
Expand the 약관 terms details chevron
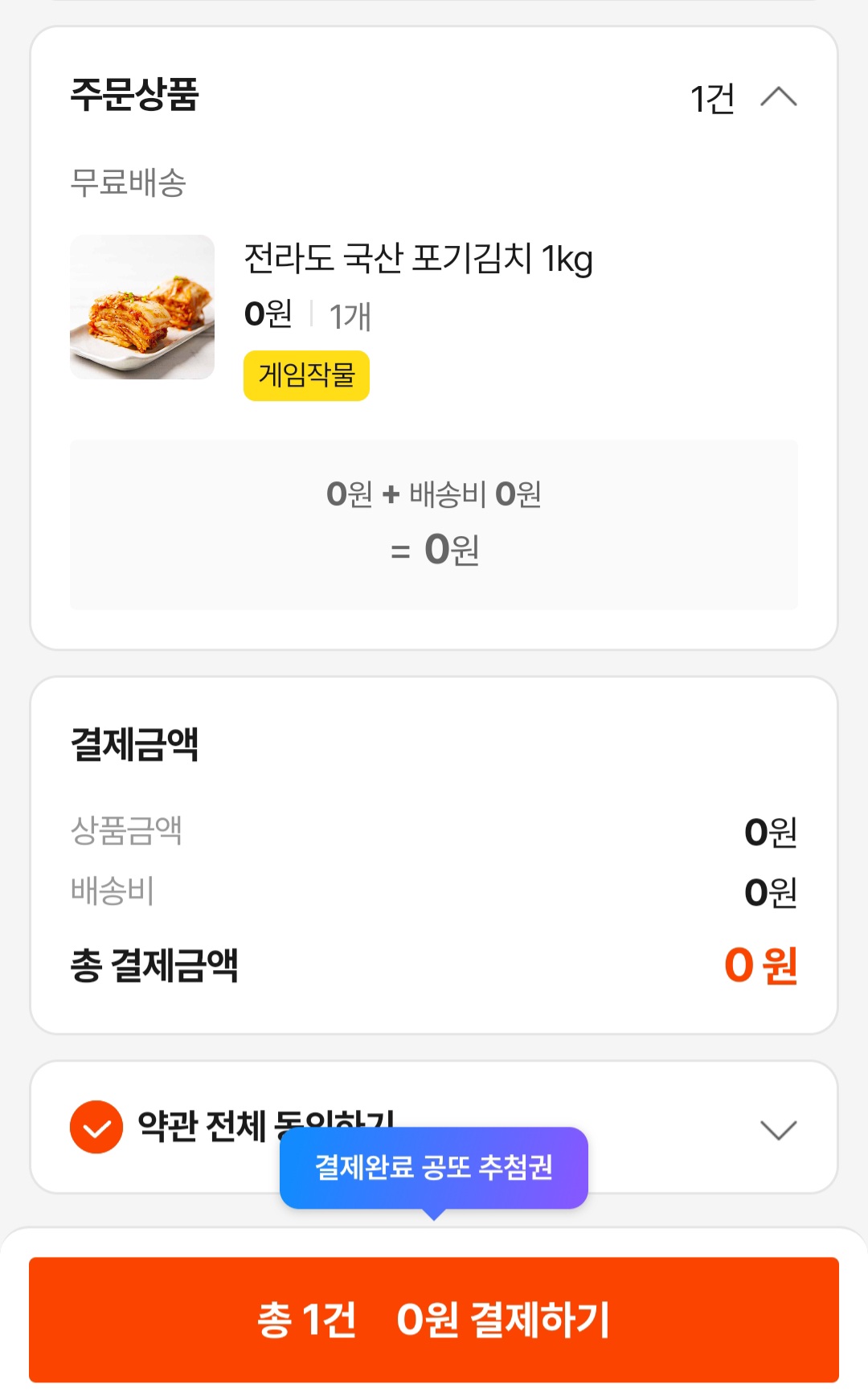[778, 1129]
